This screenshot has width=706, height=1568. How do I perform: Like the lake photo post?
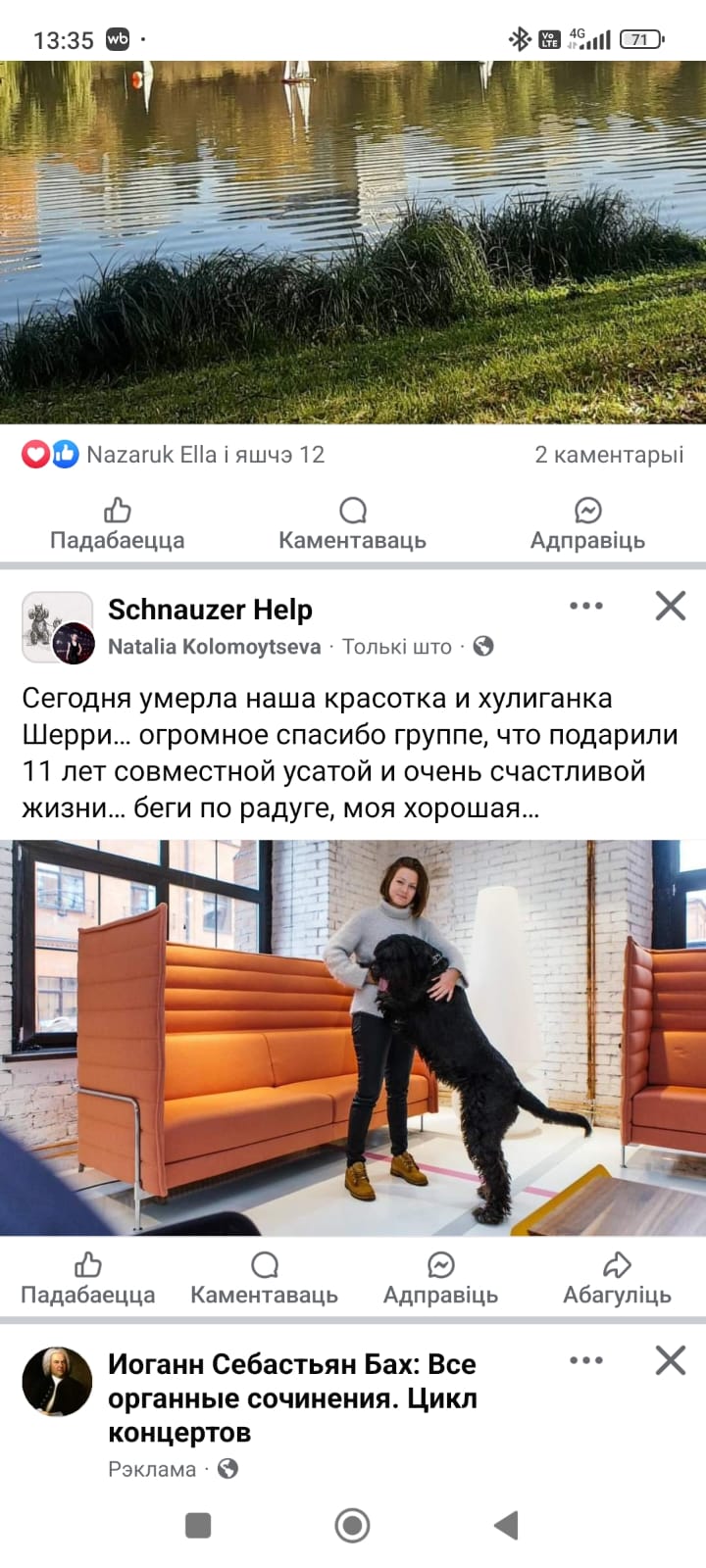click(x=118, y=524)
